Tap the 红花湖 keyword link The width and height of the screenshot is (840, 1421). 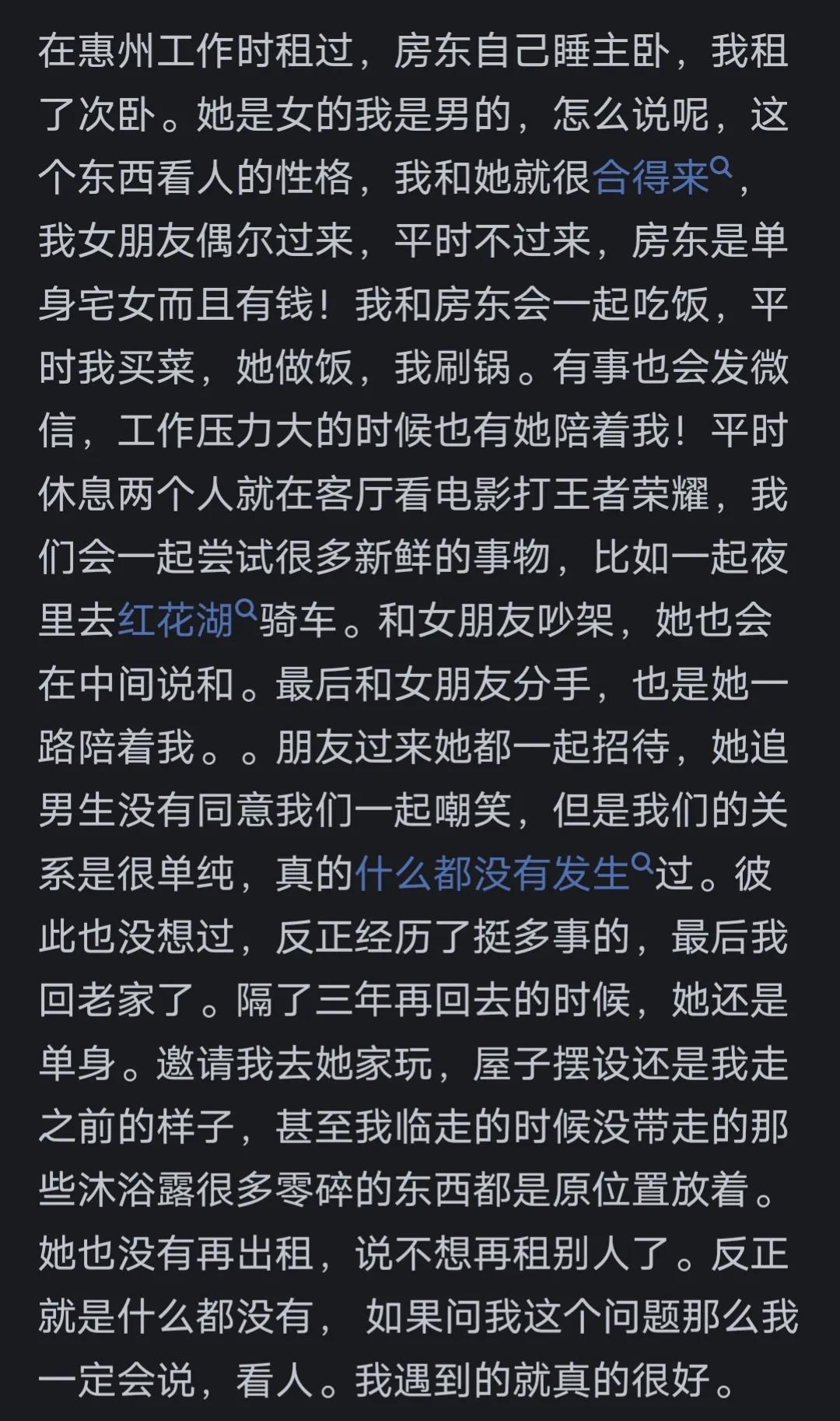(x=185, y=621)
